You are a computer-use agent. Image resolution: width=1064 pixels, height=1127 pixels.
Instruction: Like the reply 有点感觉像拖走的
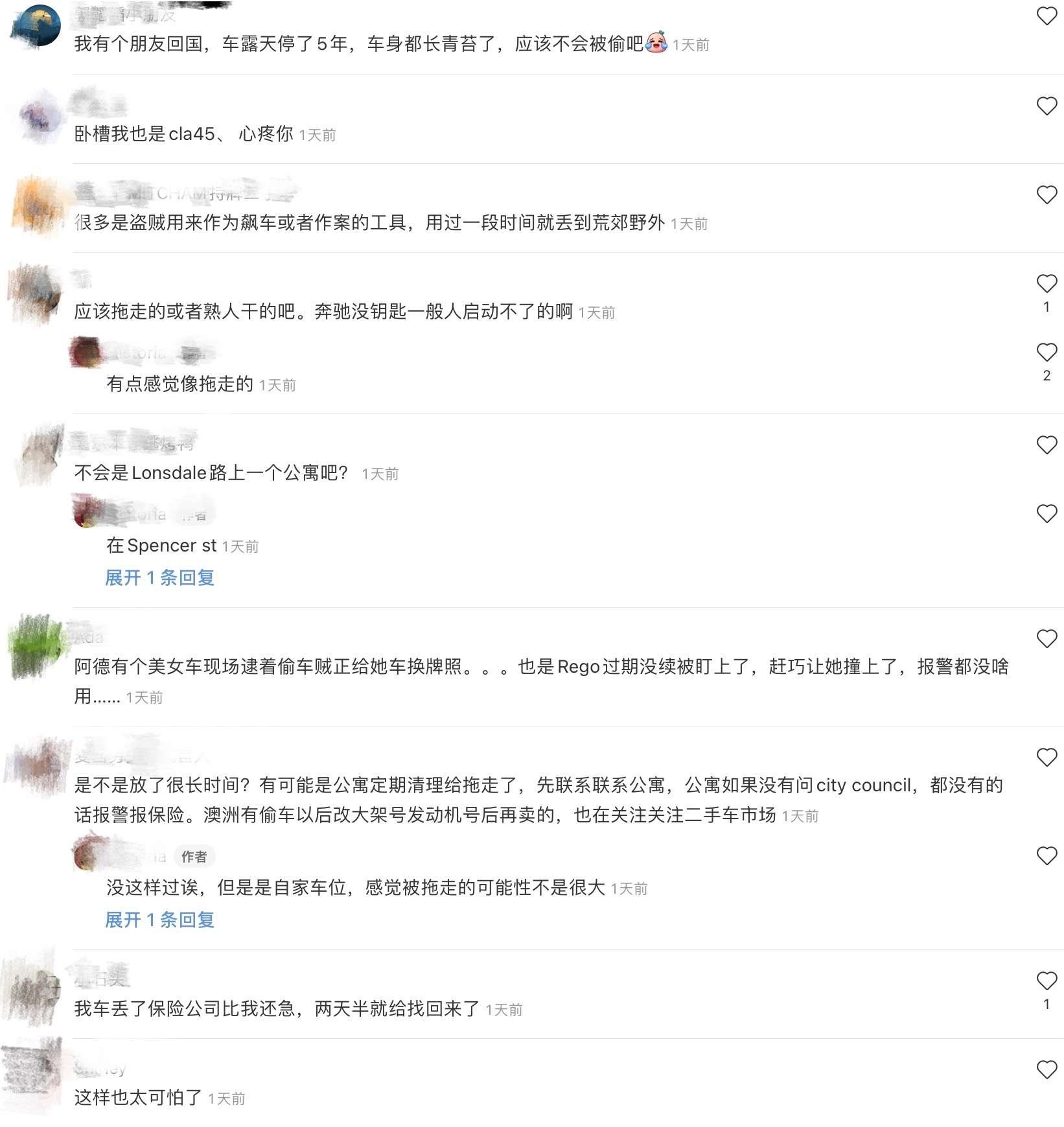click(x=1047, y=352)
